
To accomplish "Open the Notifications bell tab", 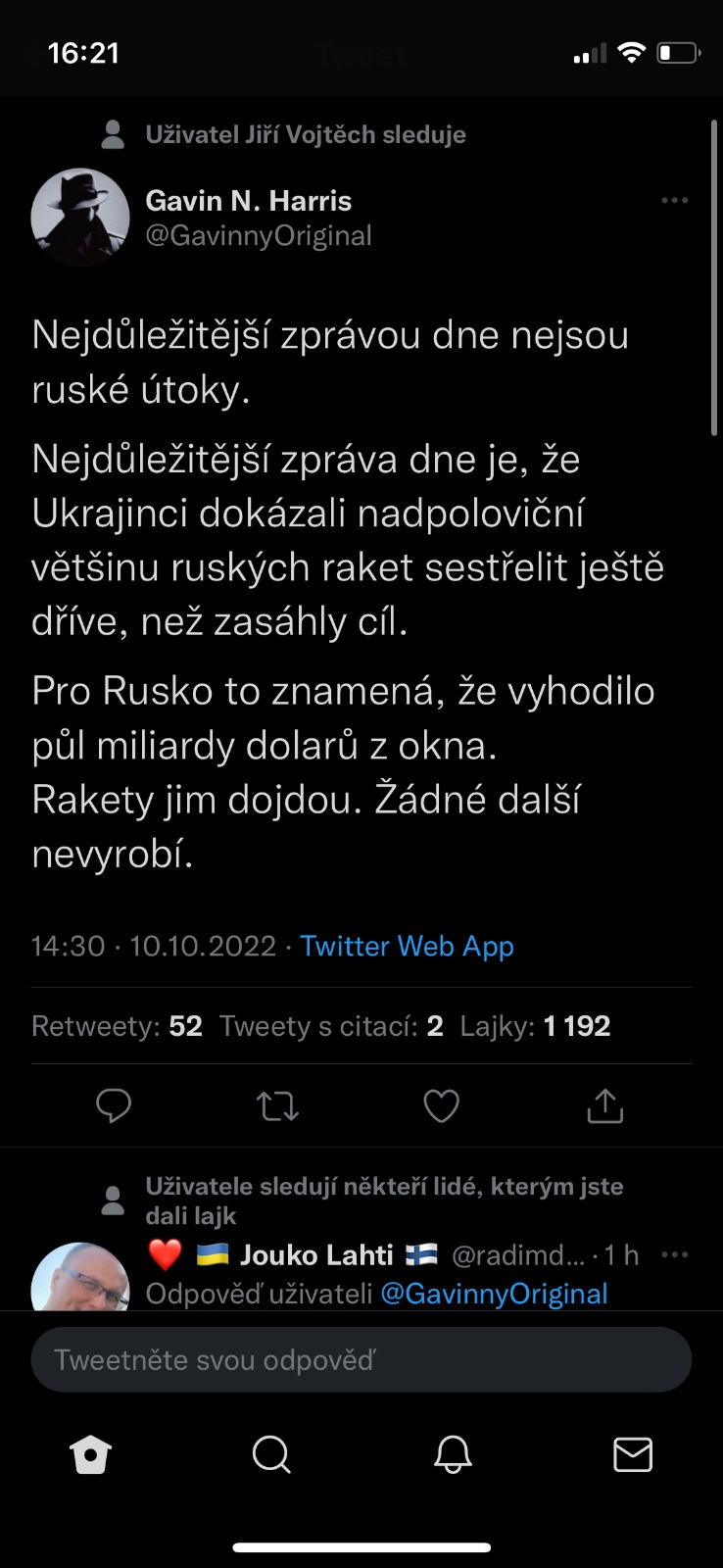I will point(453,1455).
